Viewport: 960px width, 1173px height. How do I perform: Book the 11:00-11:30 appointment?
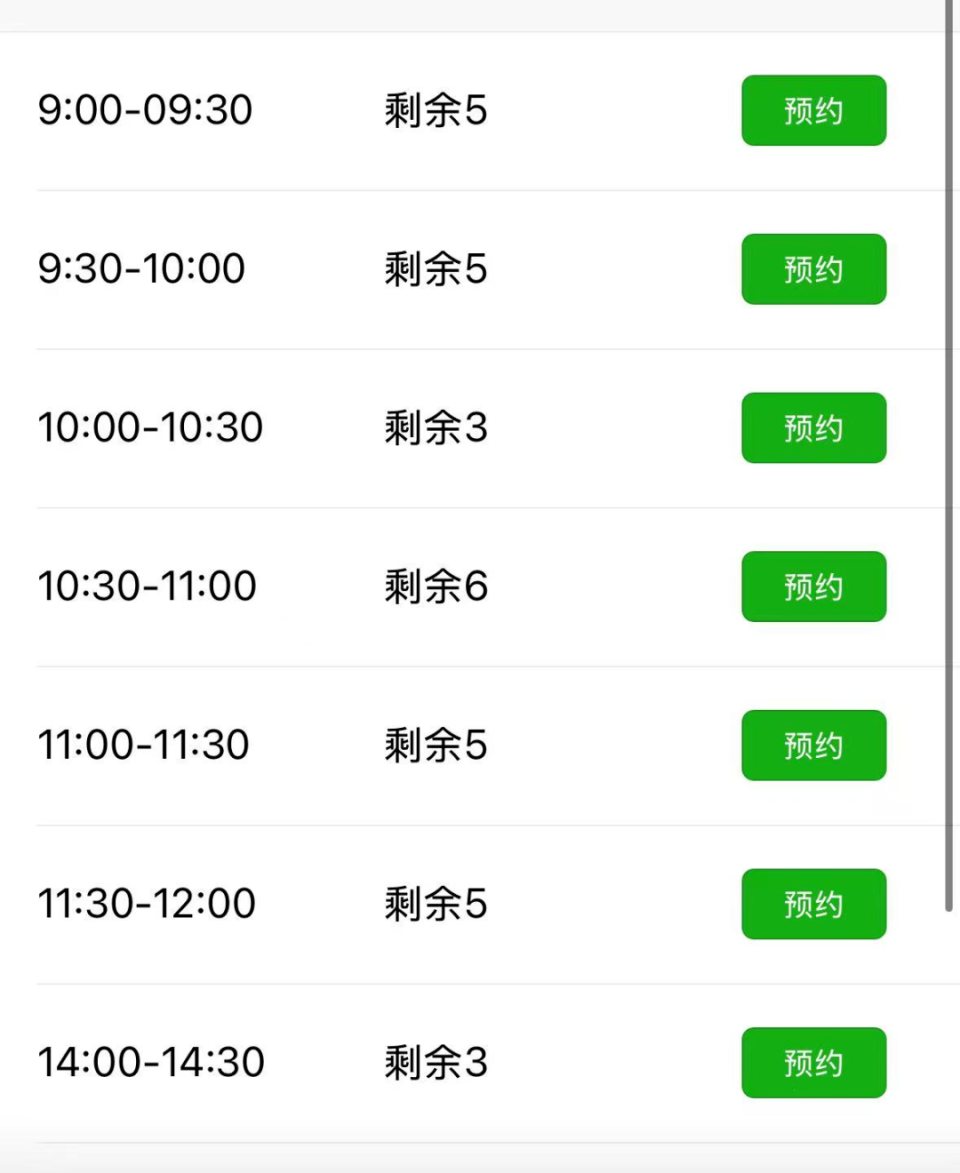[813, 745]
